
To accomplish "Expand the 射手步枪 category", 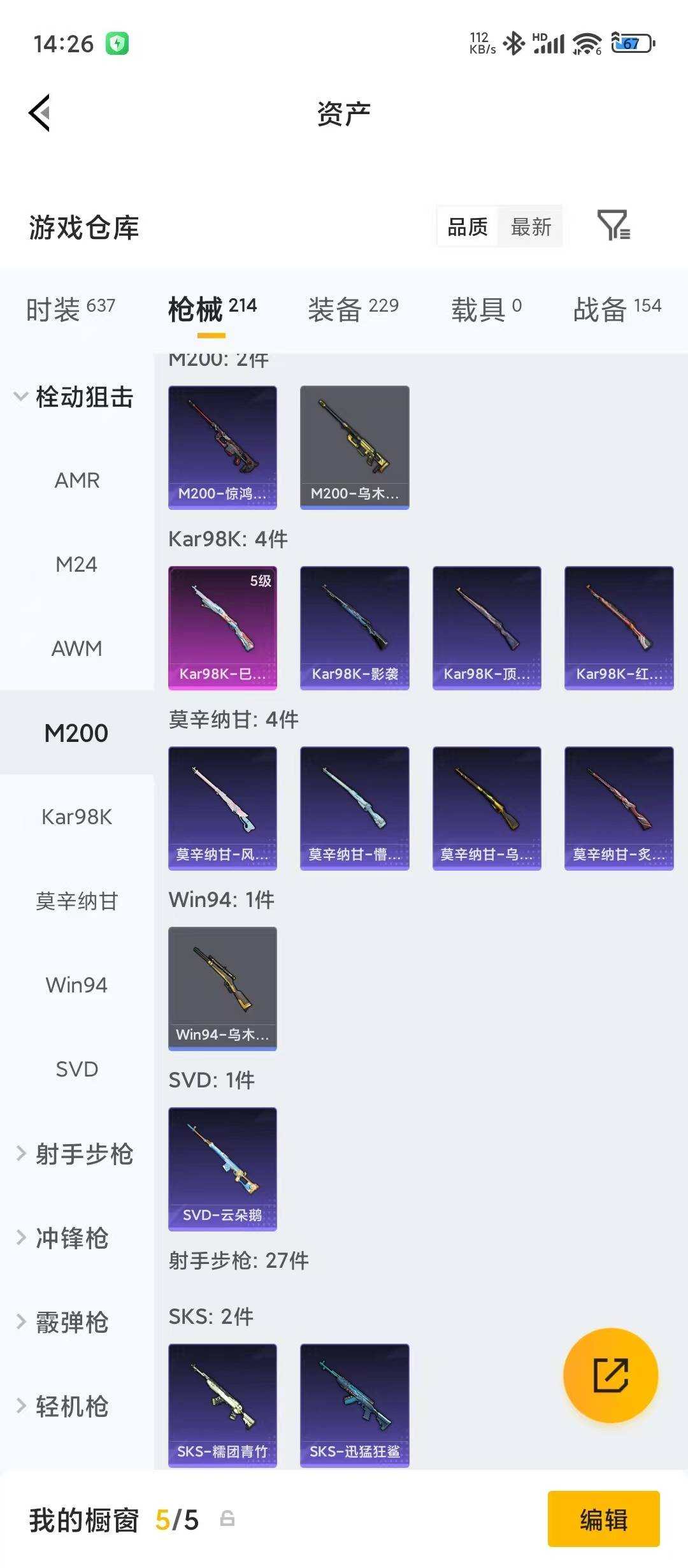I will click(75, 1154).
